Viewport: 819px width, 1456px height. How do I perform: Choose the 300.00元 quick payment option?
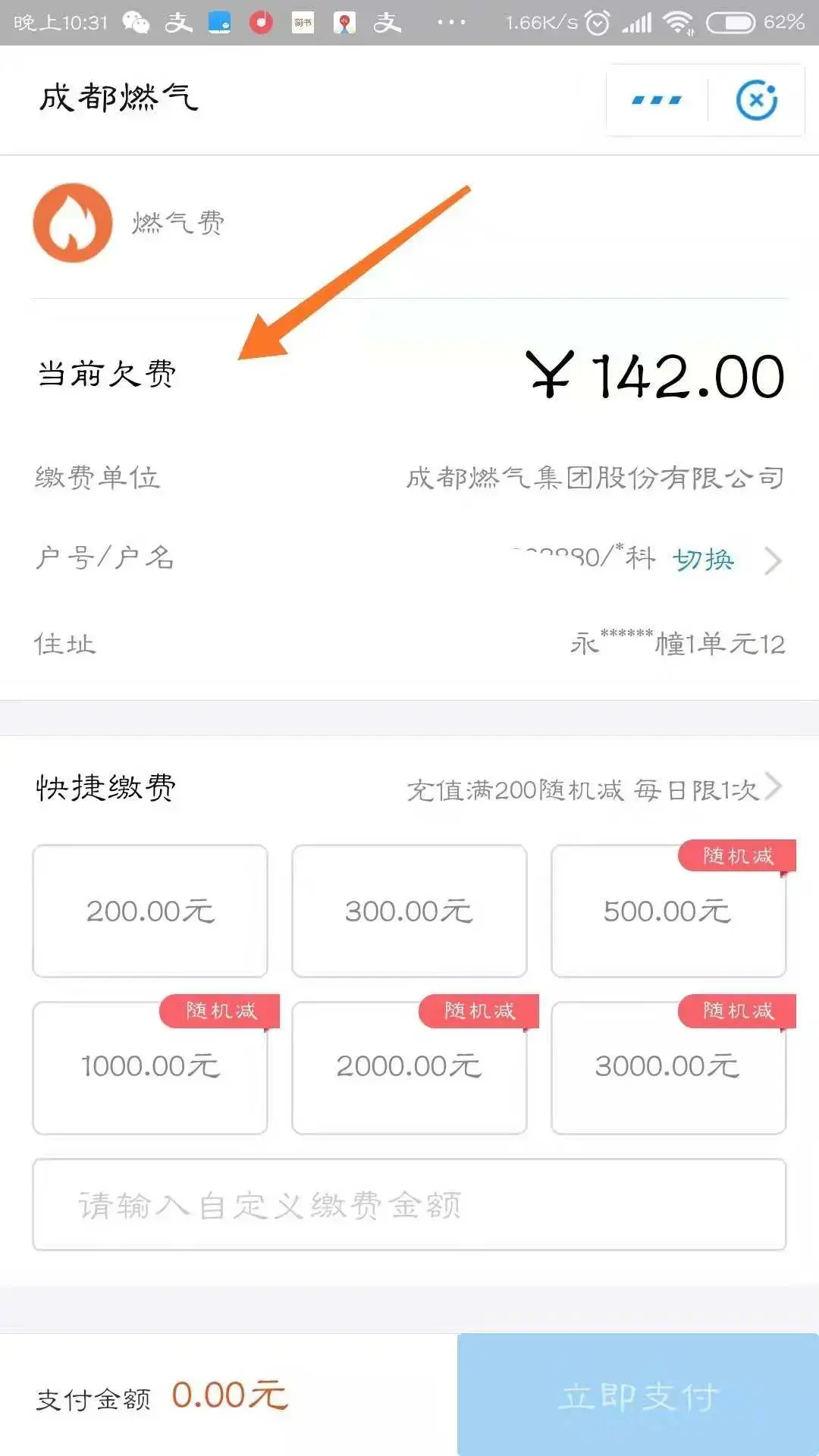coord(409,911)
